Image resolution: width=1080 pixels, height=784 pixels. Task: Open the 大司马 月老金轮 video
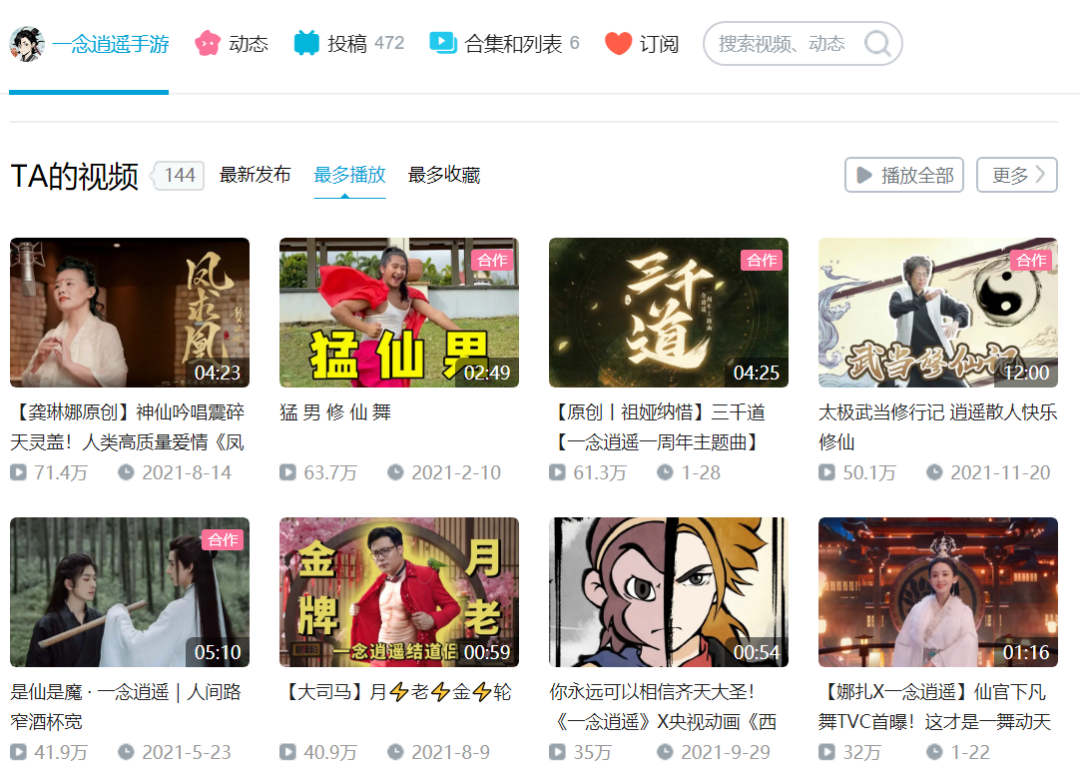(x=399, y=592)
